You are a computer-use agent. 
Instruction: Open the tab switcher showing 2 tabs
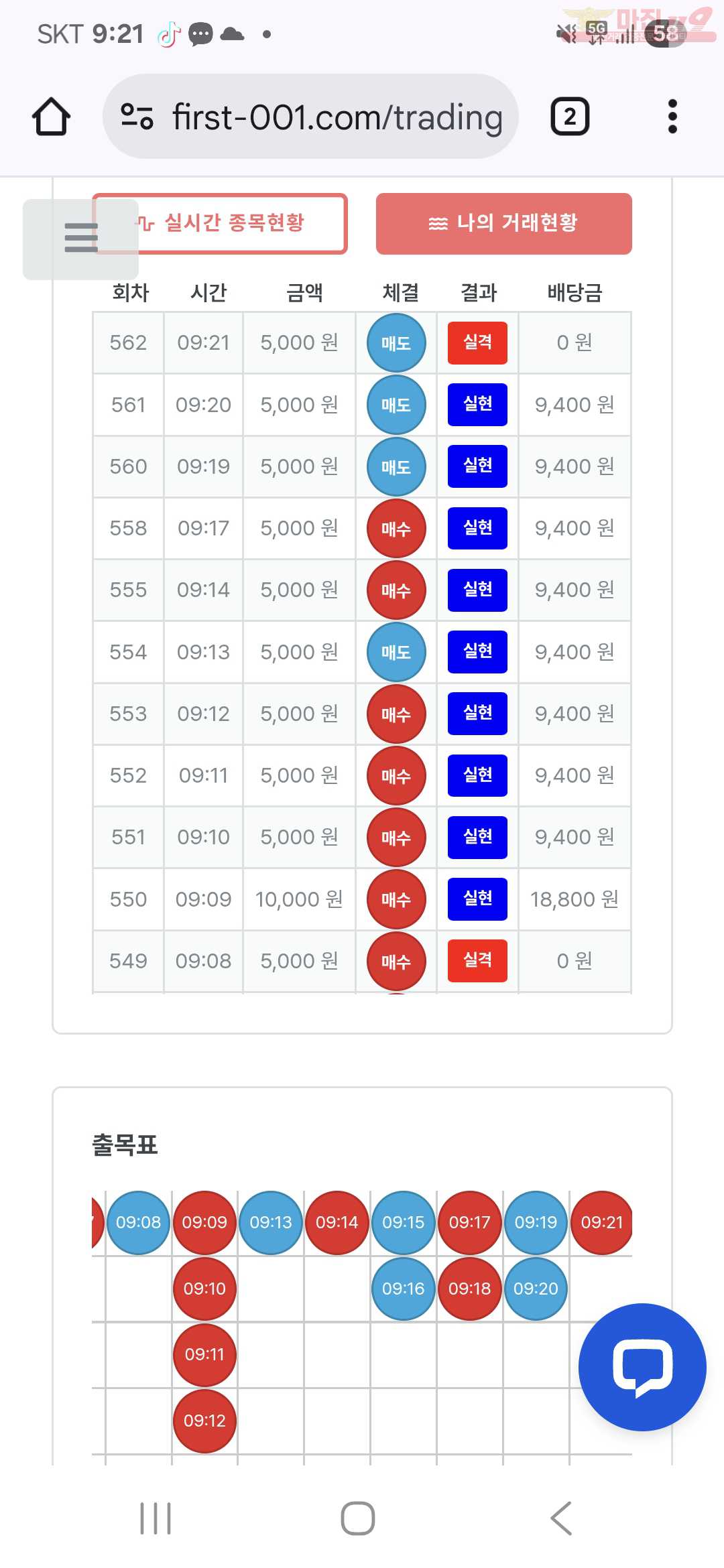click(570, 117)
